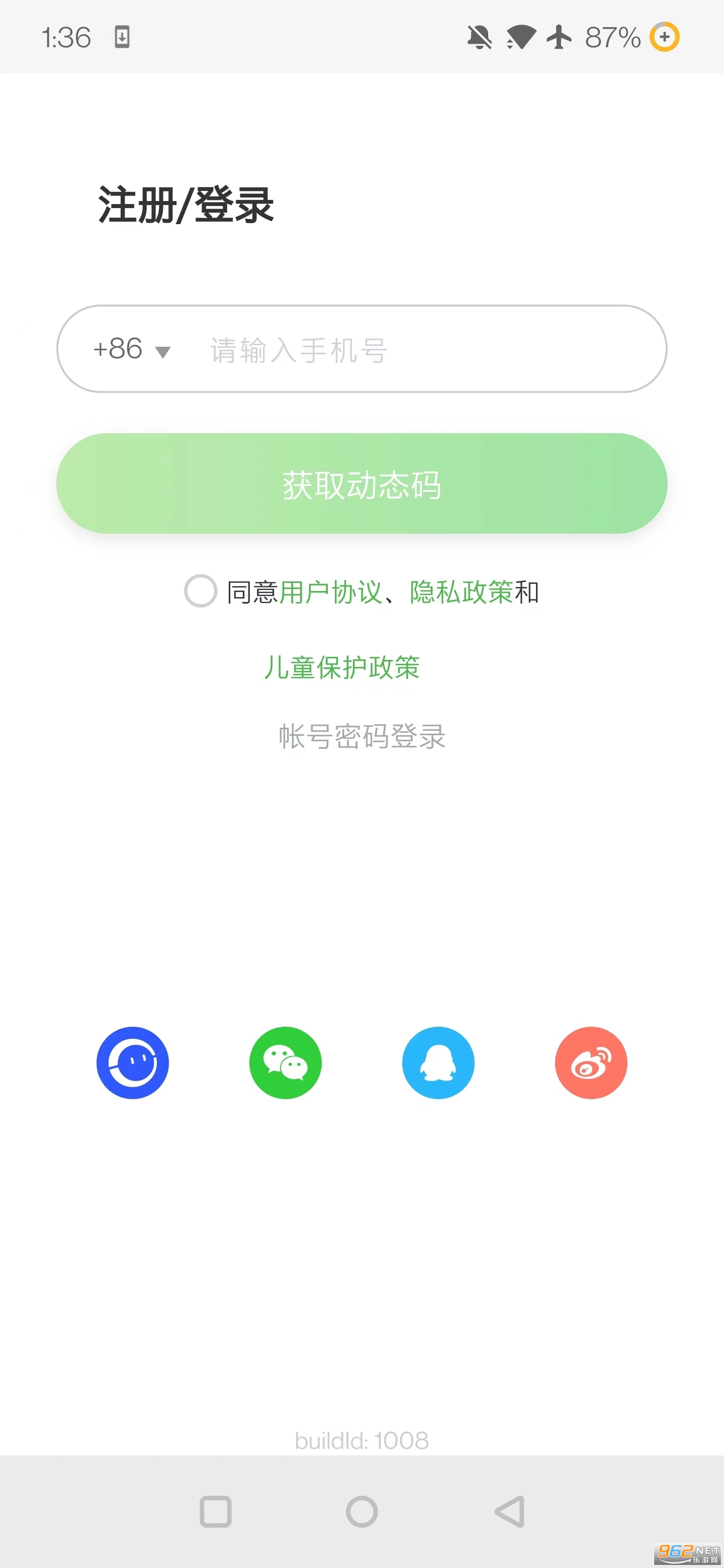This screenshot has width=724, height=1568.
Task: Tap the 获取动态码 button
Action: coord(361,484)
